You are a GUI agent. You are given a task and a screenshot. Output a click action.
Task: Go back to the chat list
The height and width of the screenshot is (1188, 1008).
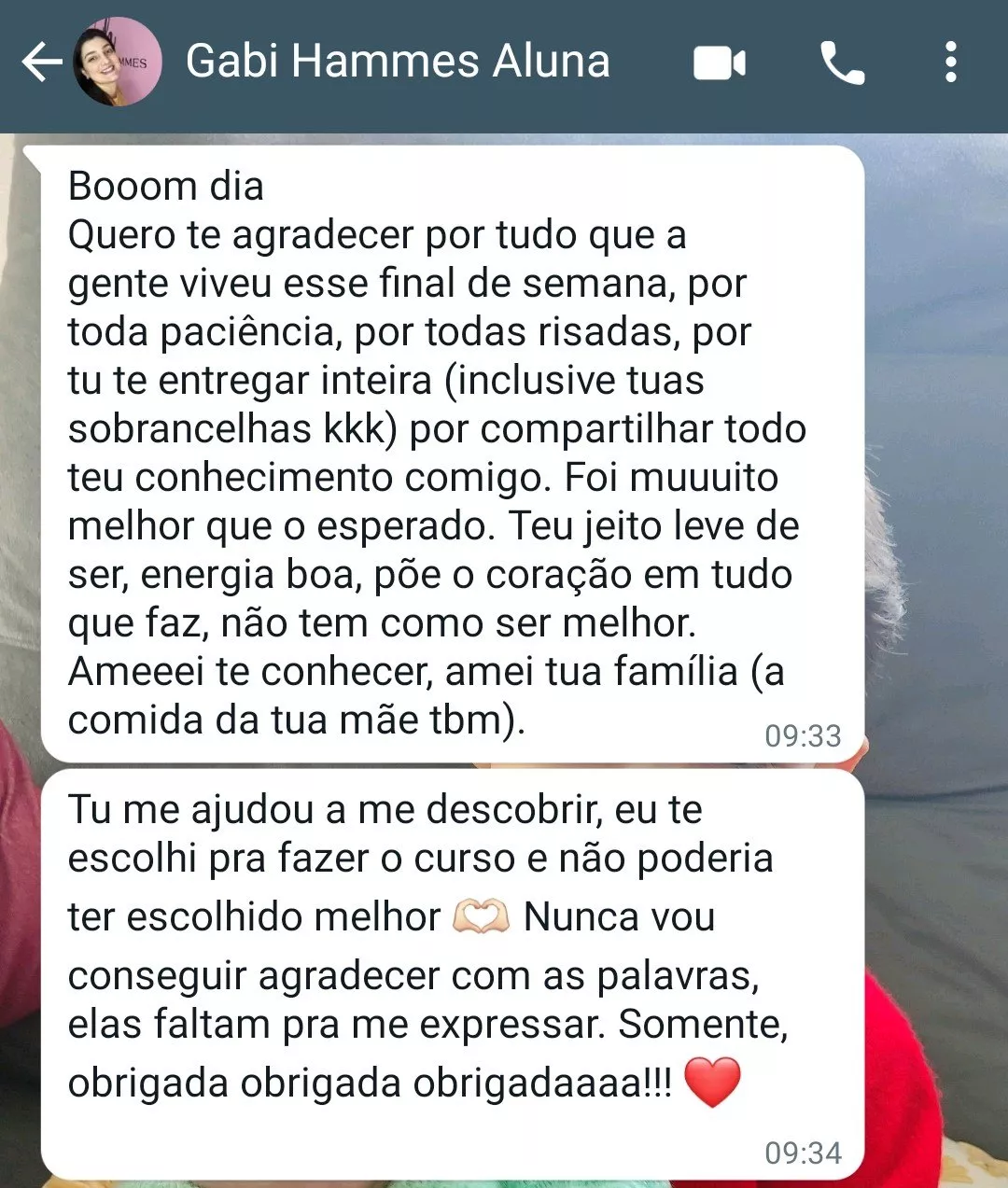pyautogui.click(x=41, y=63)
